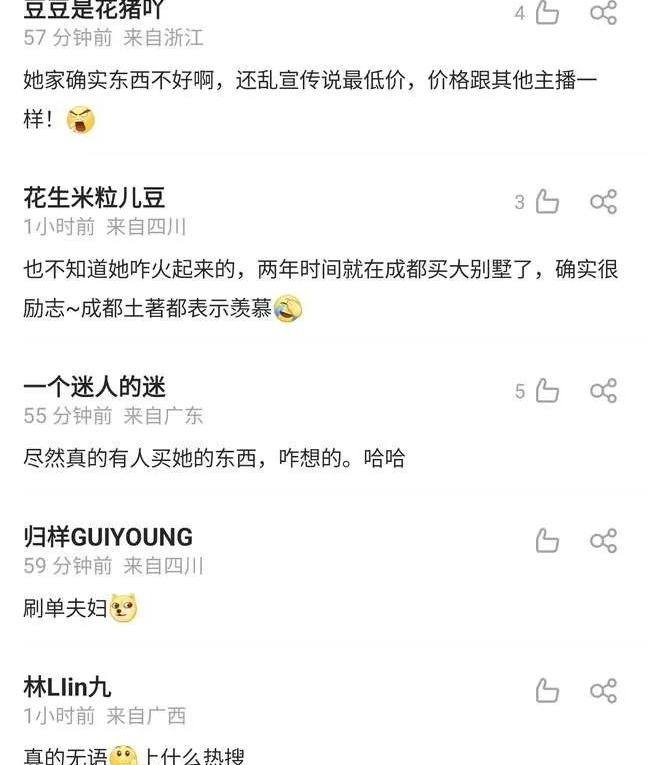
Task: Share 林LIin九's comment
Action: (603, 690)
